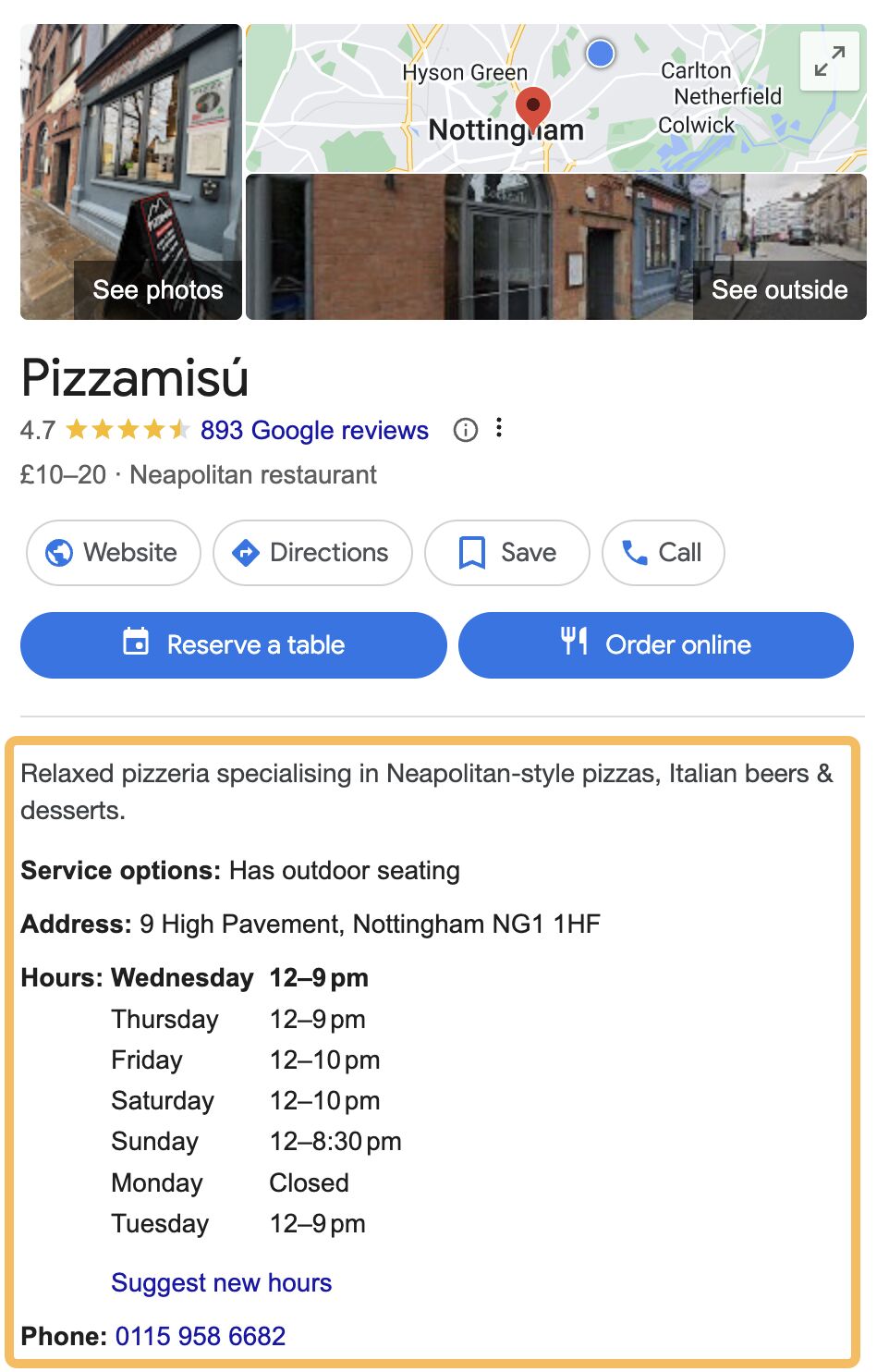Click the phone icon next to Call
Screen dimensions: 889x1372
pos(633,552)
